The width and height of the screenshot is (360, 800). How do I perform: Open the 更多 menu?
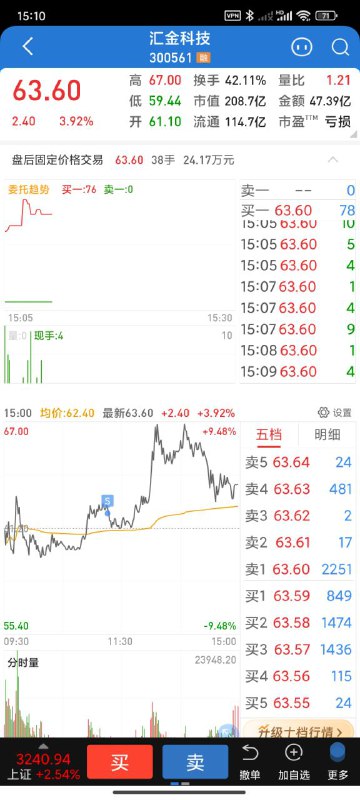[x=338, y=762]
